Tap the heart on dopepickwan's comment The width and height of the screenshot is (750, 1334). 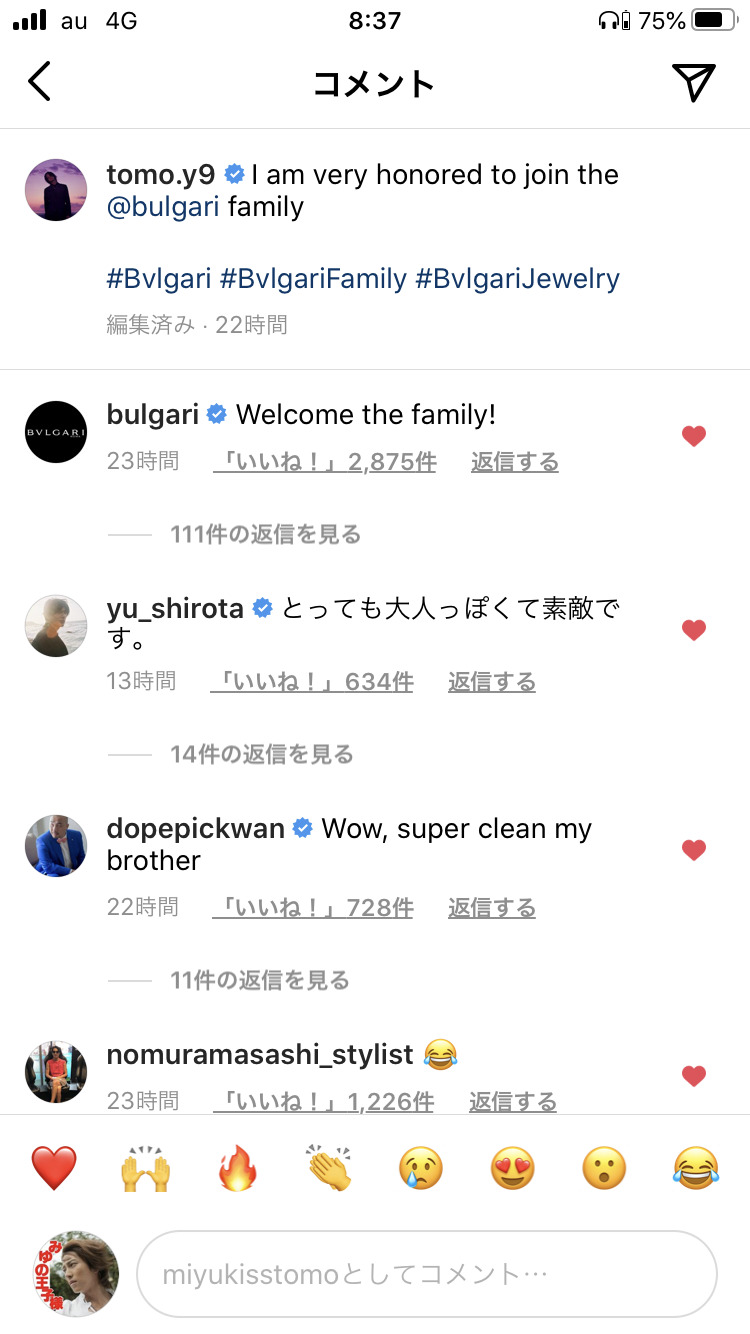tap(693, 850)
